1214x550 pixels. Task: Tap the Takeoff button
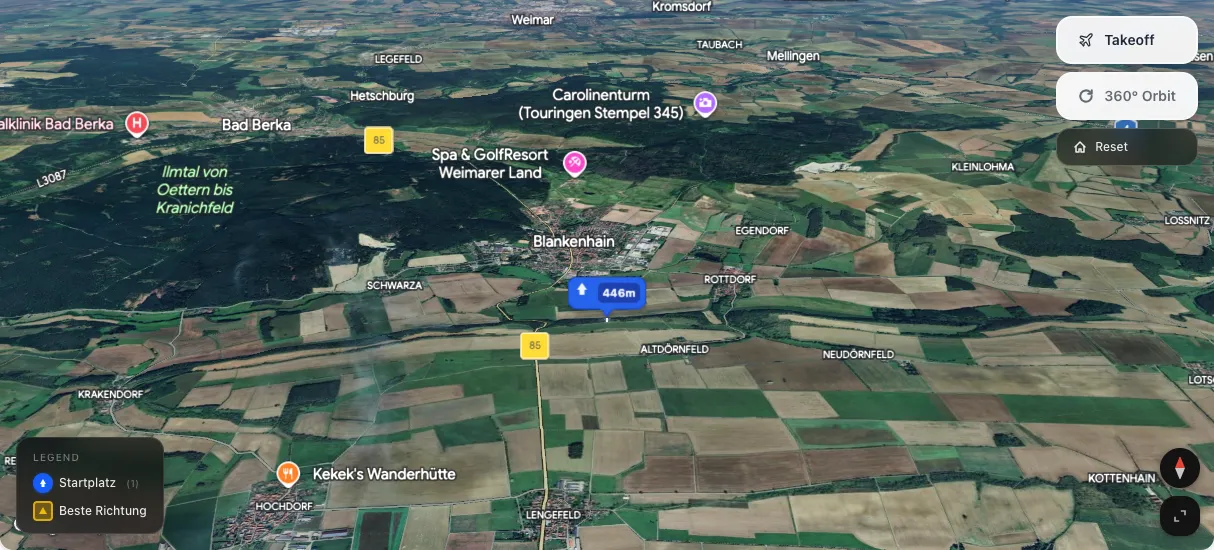pyautogui.click(x=1127, y=40)
